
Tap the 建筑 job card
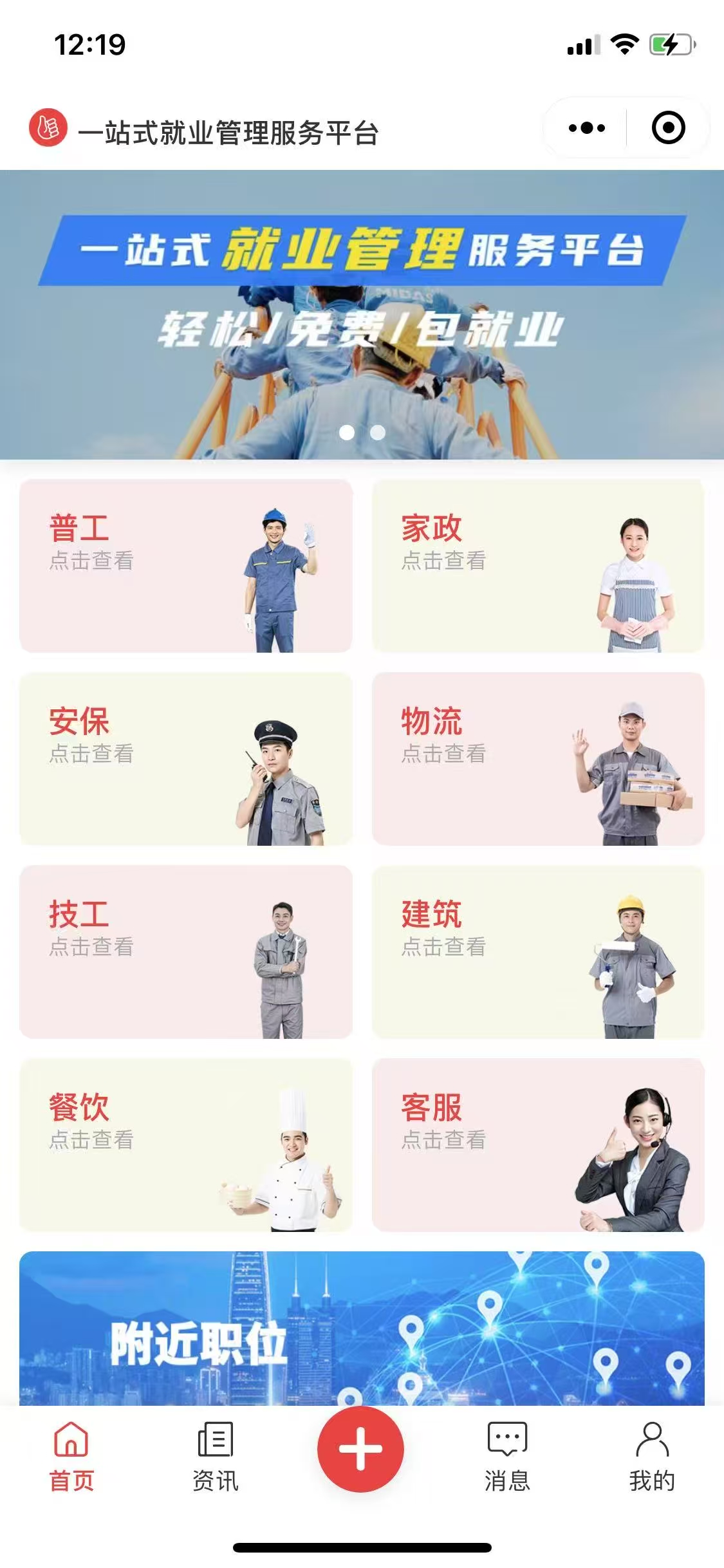538,952
